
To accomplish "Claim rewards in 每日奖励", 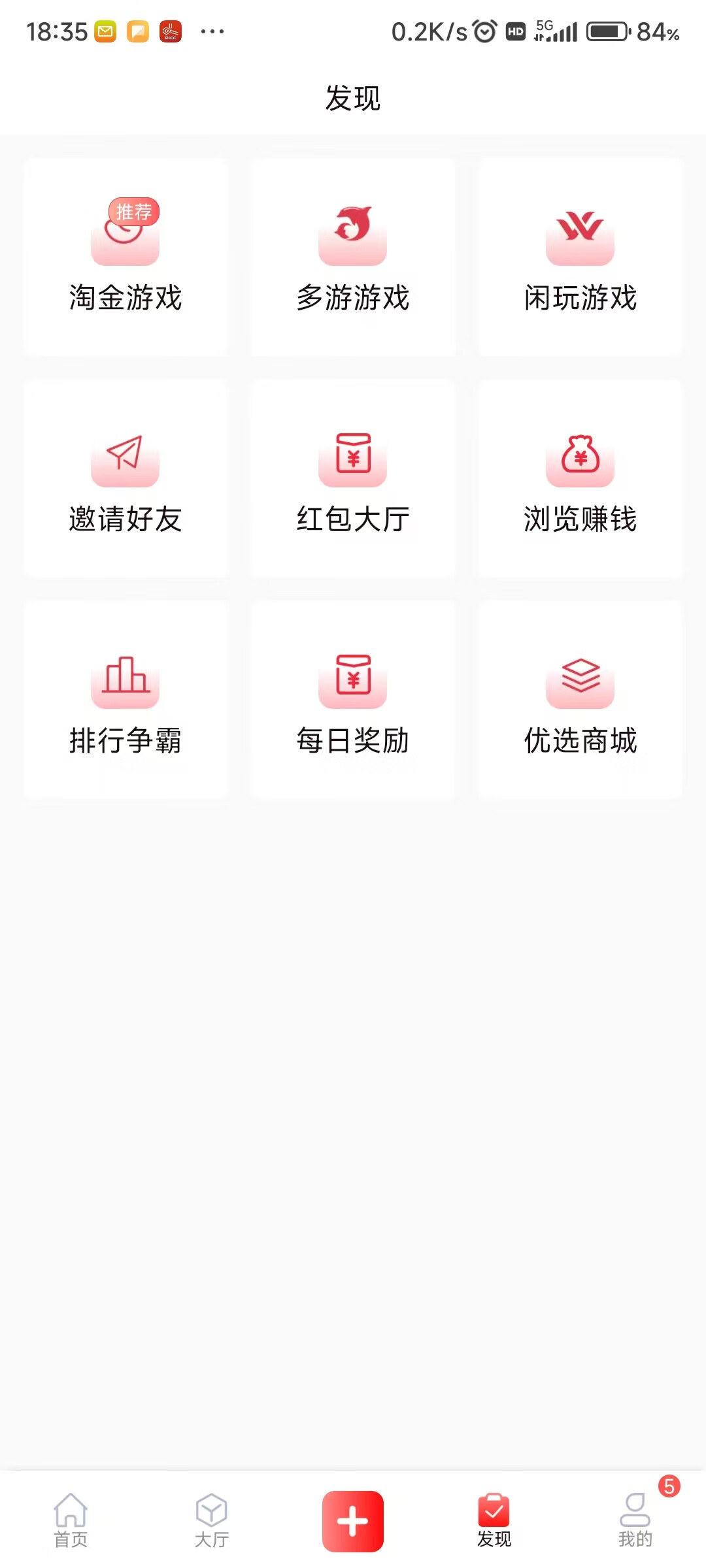I will coord(353,700).
